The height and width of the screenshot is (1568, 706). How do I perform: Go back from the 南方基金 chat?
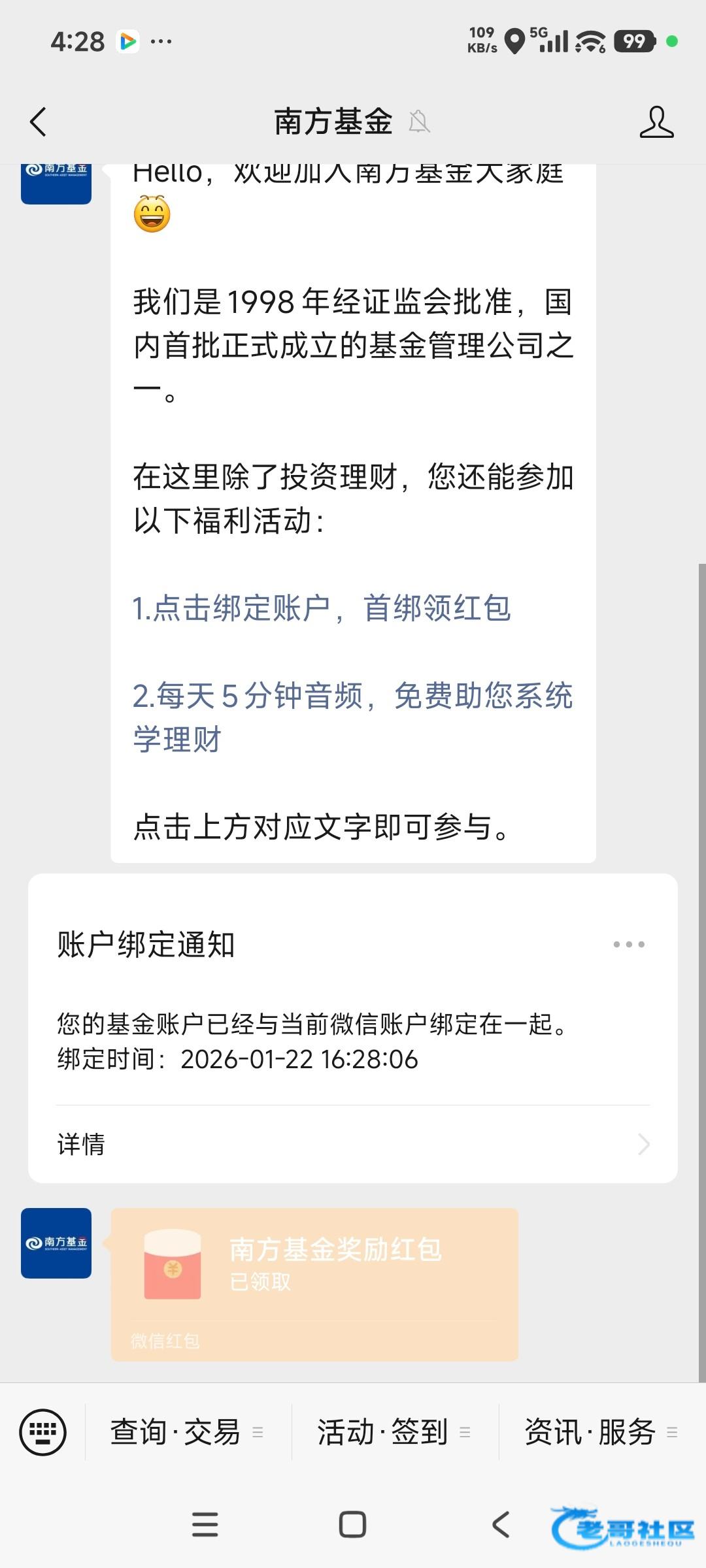click(39, 122)
